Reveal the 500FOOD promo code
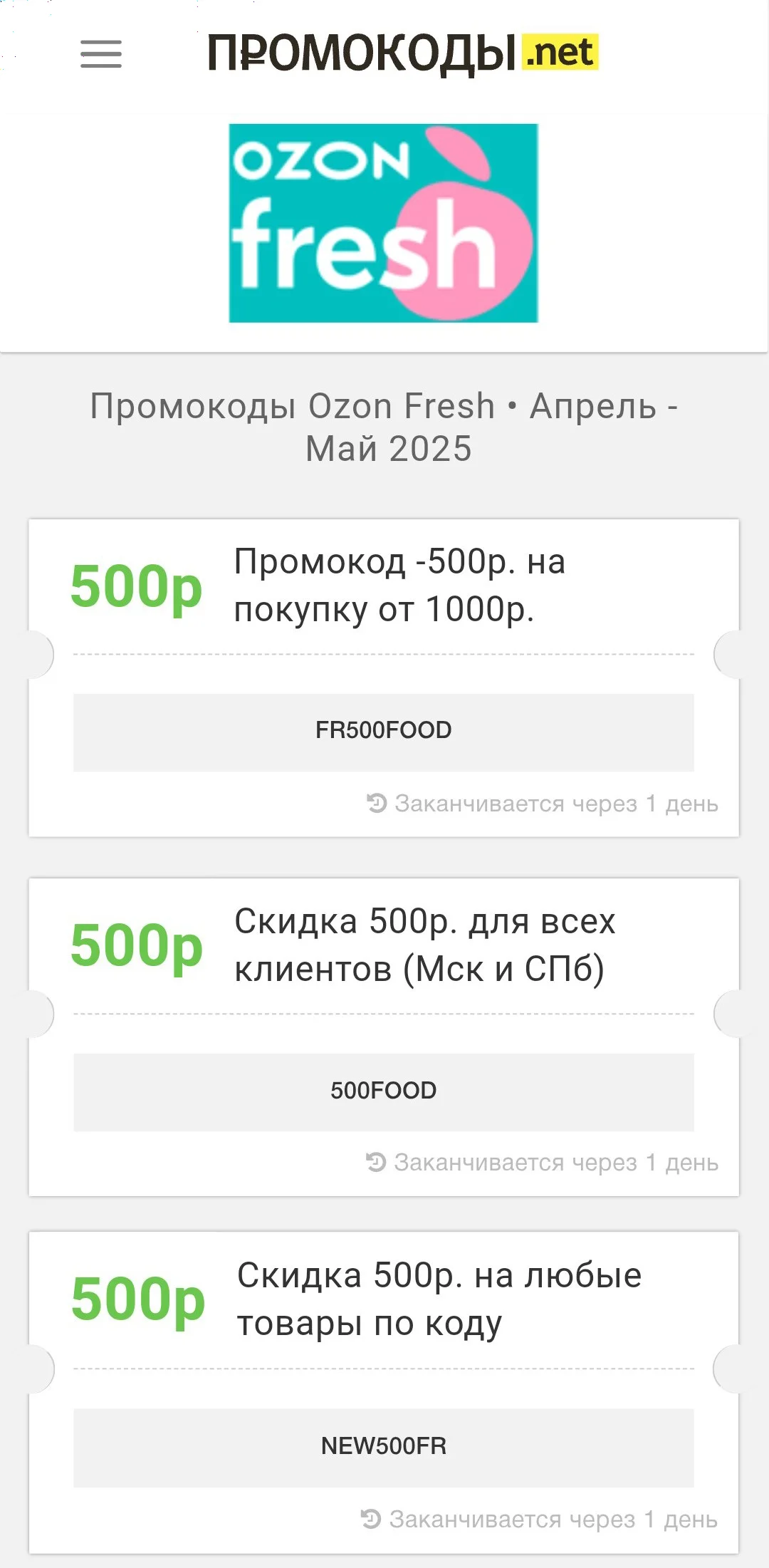The image size is (769, 1568). (384, 1091)
